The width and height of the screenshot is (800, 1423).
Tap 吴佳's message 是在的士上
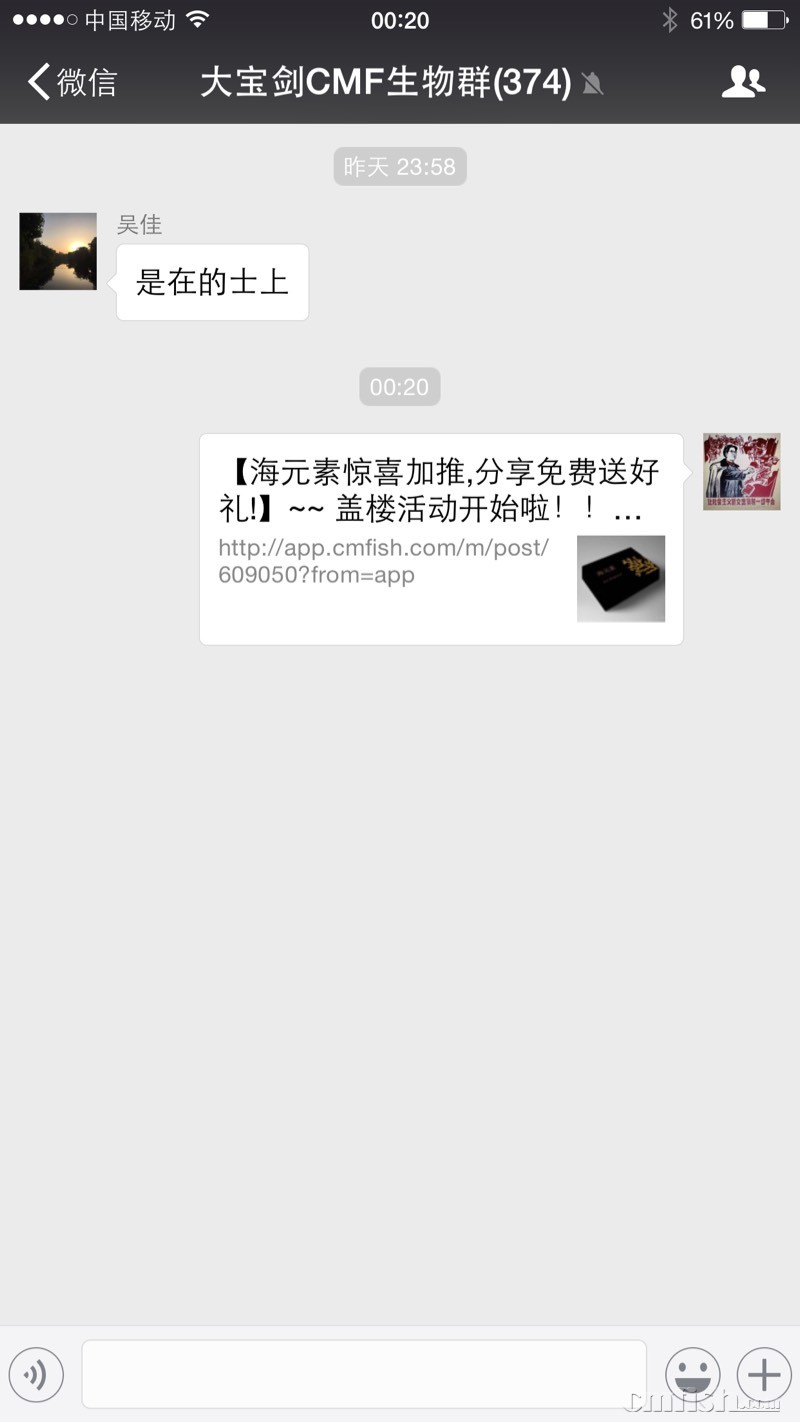point(212,283)
